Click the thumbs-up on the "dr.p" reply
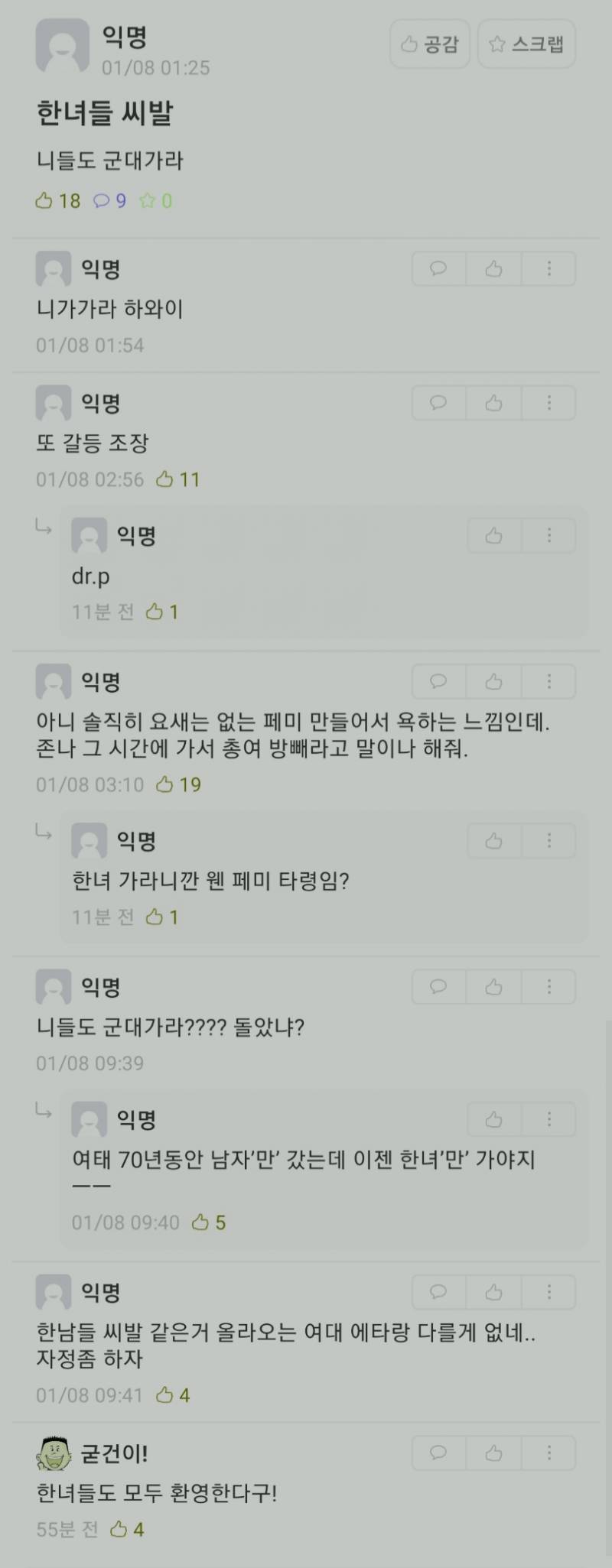Viewport: 612px width, 1568px height. click(493, 535)
